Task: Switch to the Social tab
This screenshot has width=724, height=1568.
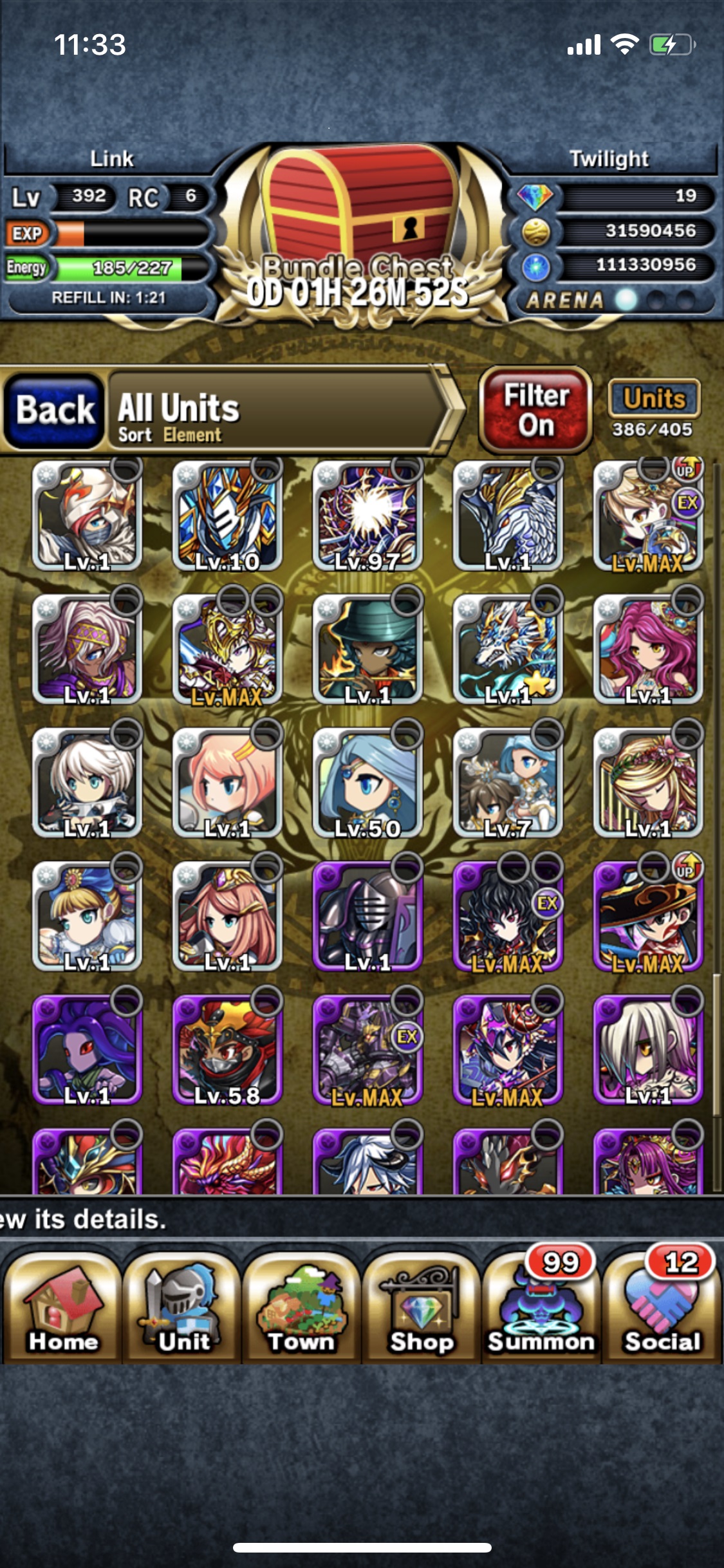Action: [x=662, y=1307]
